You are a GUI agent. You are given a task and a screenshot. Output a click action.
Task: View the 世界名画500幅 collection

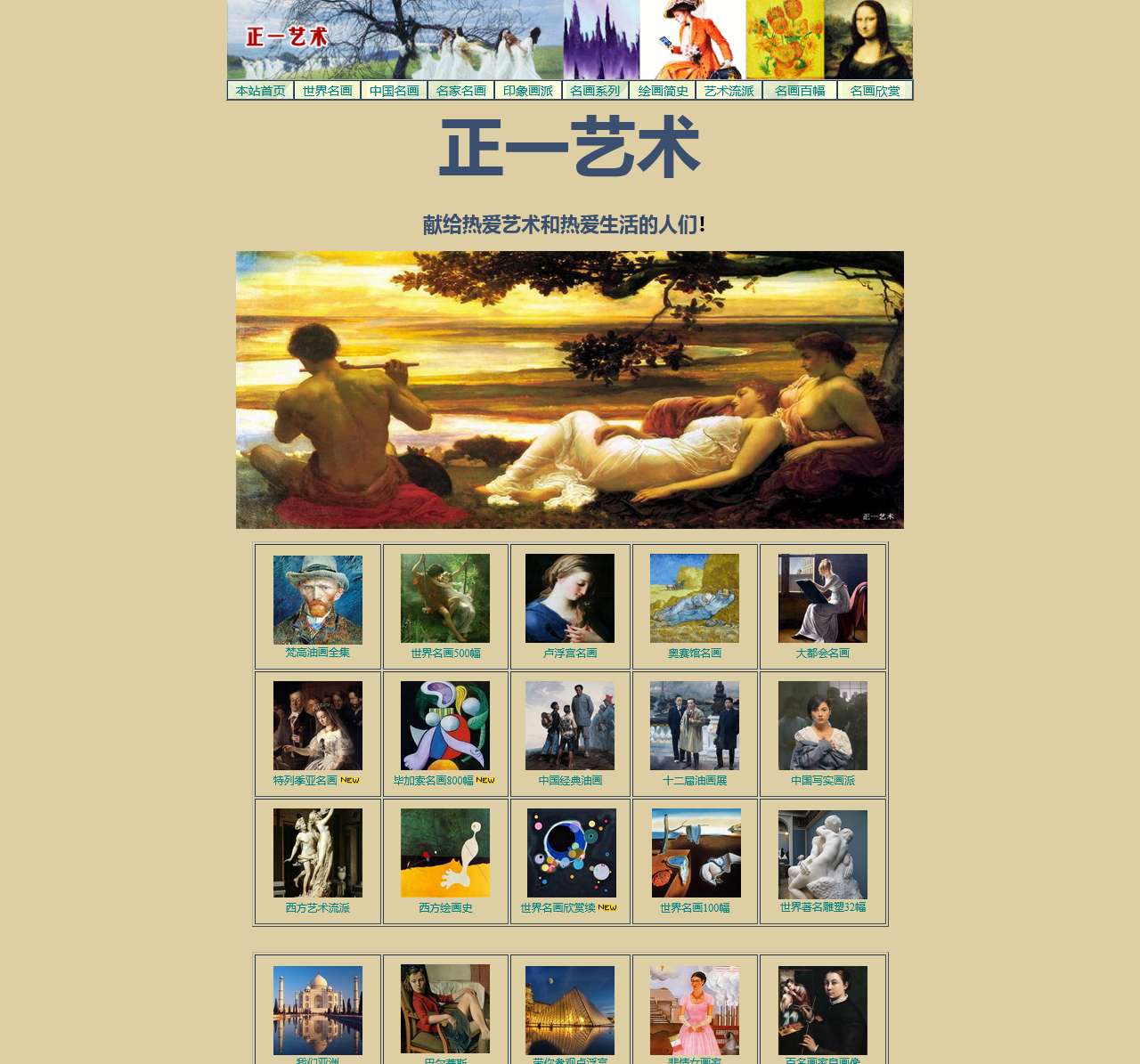[445, 598]
